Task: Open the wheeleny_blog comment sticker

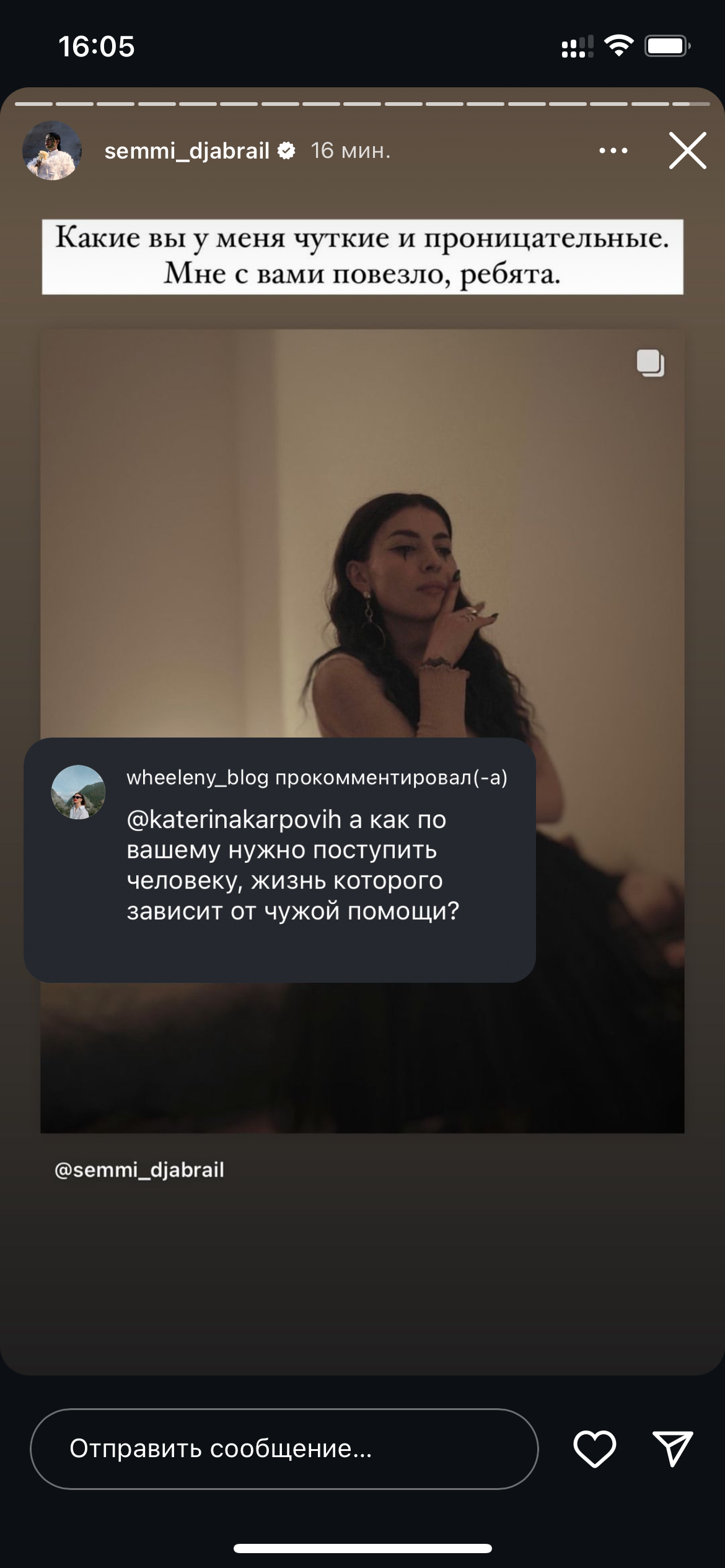Action: [x=279, y=860]
